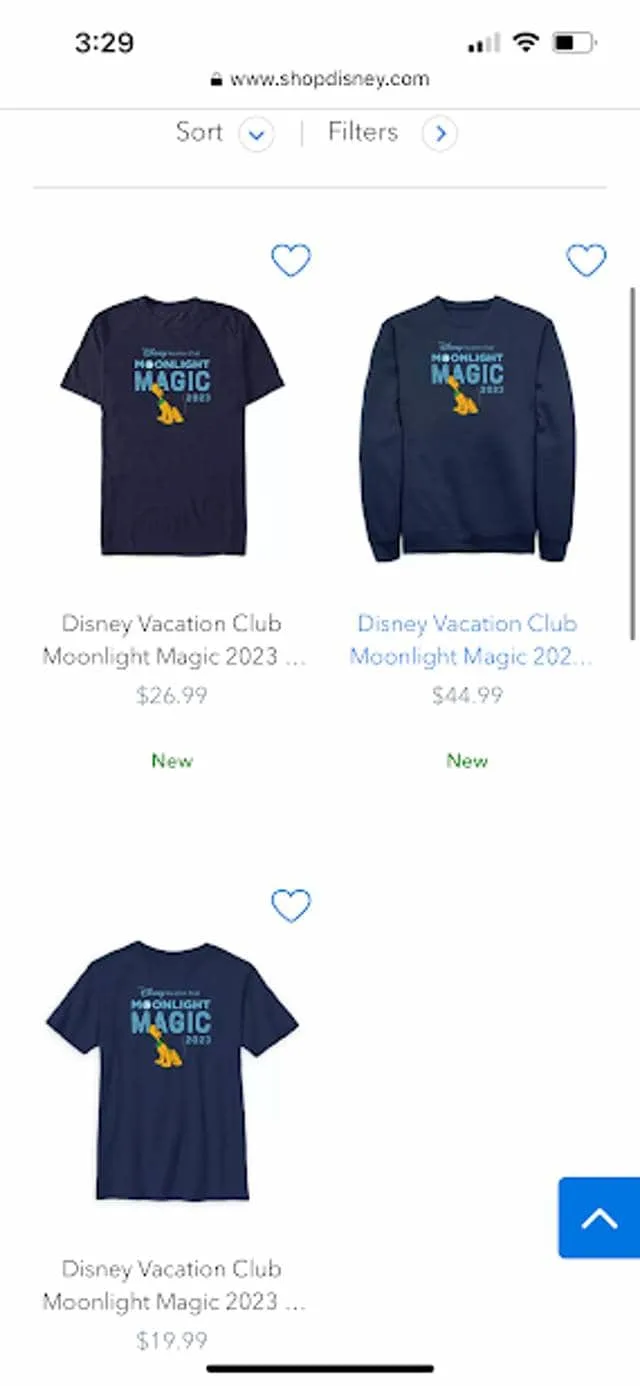
Task: Open the $44.99 Moonlight Magic title link
Action: coord(469,640)
